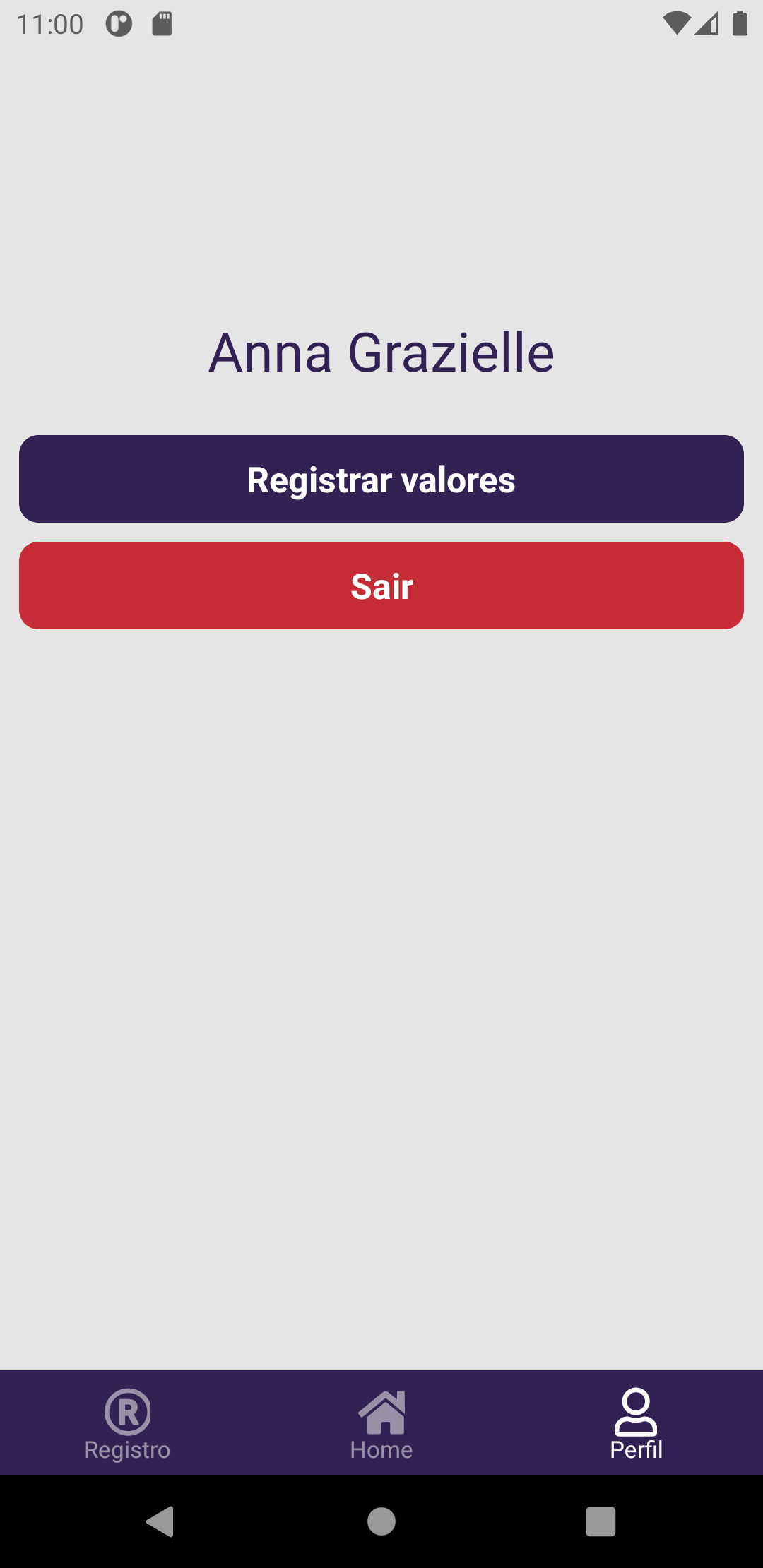Tap the system back button
This screenshot has height=1568, width=763.
160,1521
